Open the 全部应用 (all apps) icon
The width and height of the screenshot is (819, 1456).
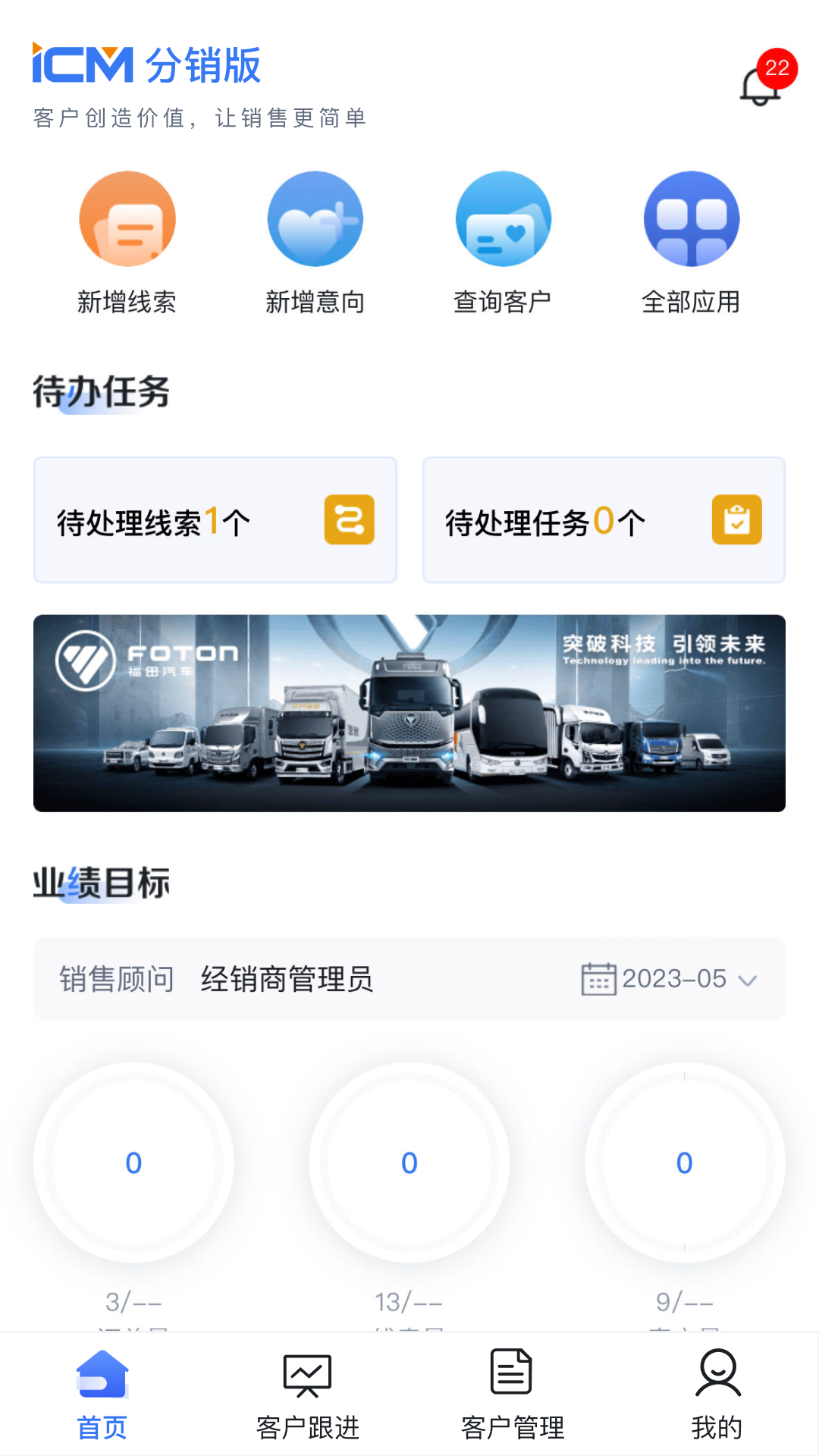click(692, 218)
